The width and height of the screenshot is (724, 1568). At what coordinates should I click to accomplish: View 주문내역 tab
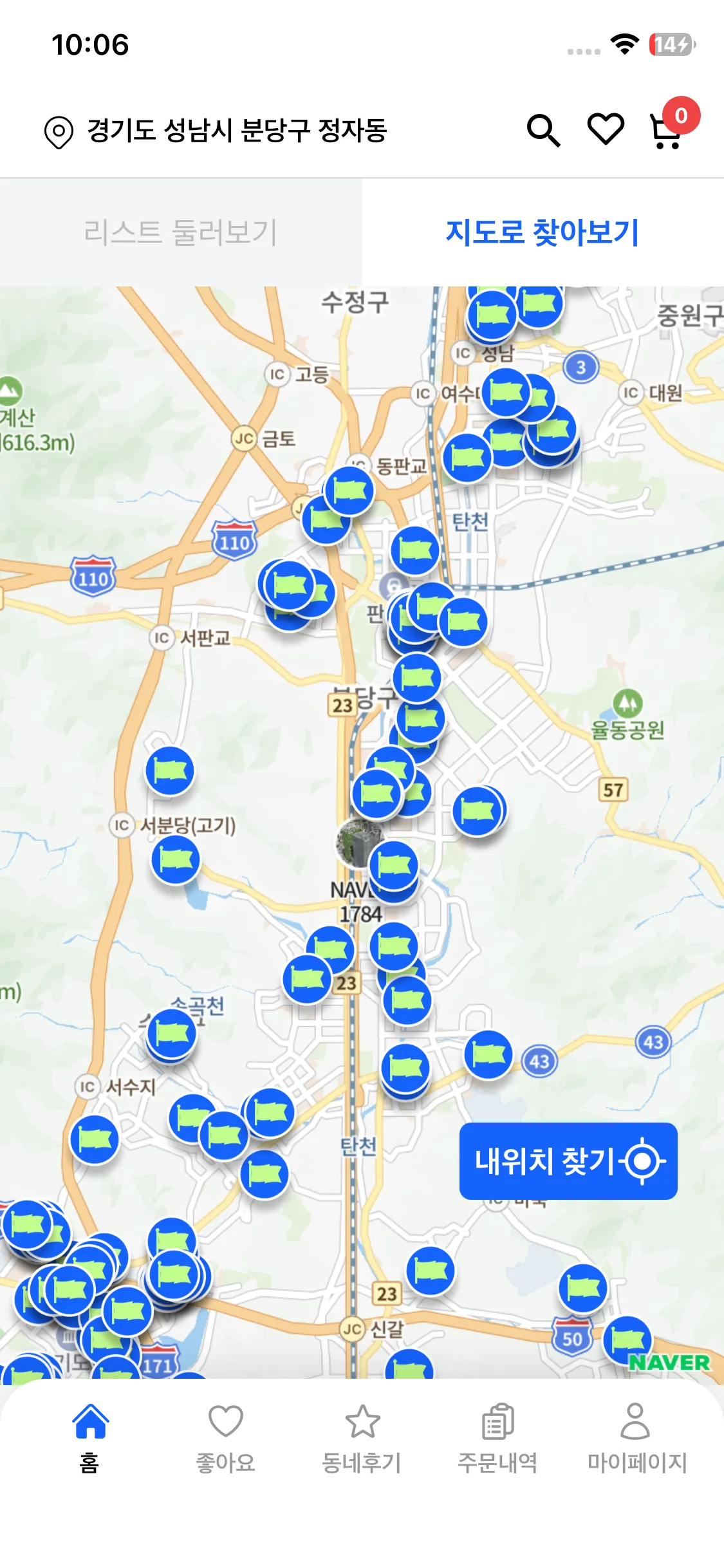(497, 1434)
